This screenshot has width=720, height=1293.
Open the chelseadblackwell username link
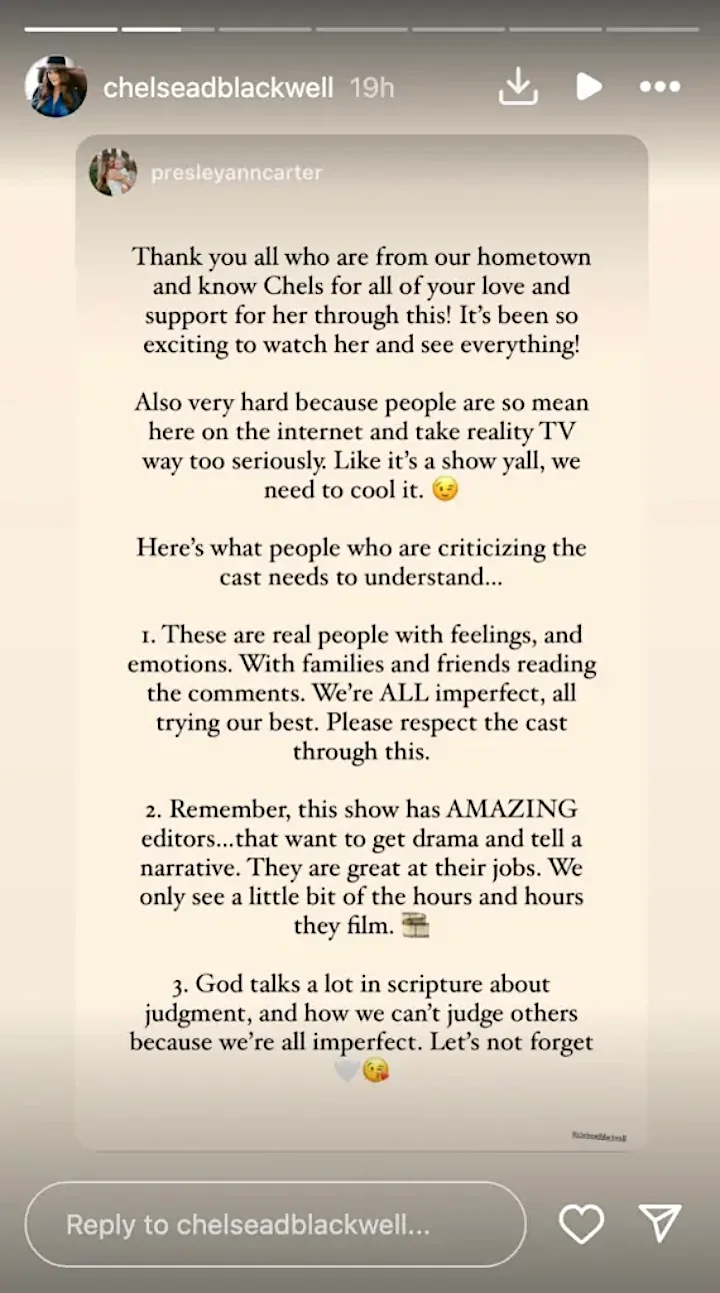pyautogui.click(x=218, y=88)
